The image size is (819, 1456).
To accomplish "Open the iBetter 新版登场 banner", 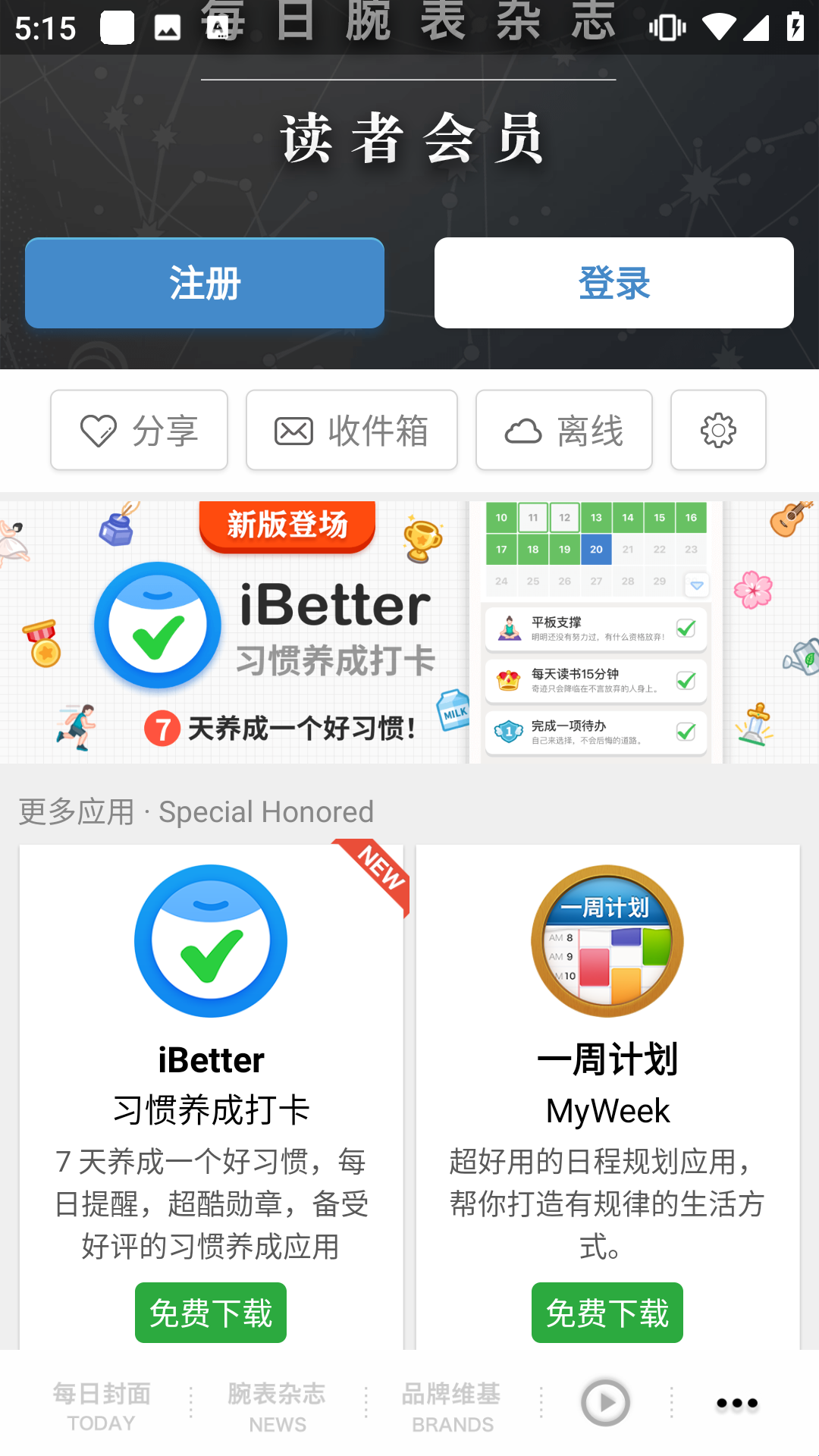I will [409, 631].
